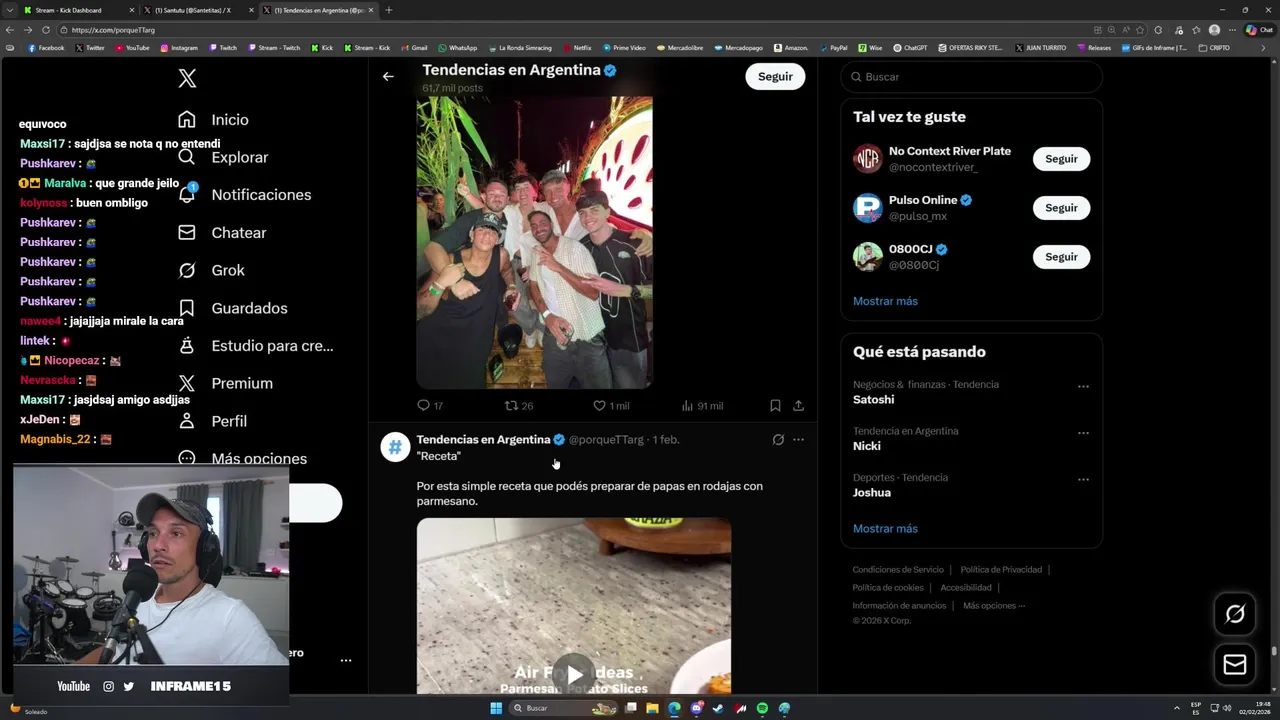This screenshot has height=720, width=1280.
Task: Open the Joshua sports trend
Action: pyautogui.click(x=872, y=492)
